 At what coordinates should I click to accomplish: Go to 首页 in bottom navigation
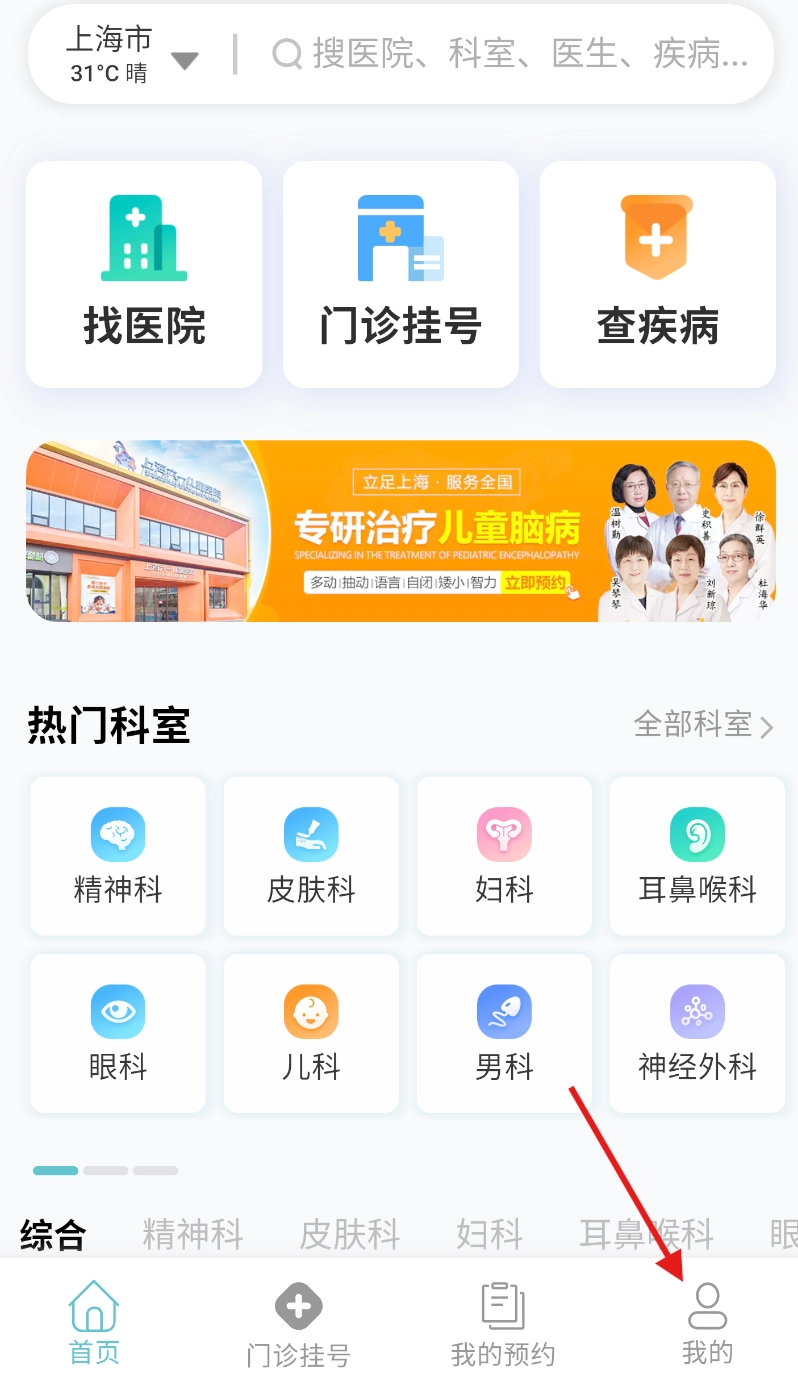click(94, 1322)
